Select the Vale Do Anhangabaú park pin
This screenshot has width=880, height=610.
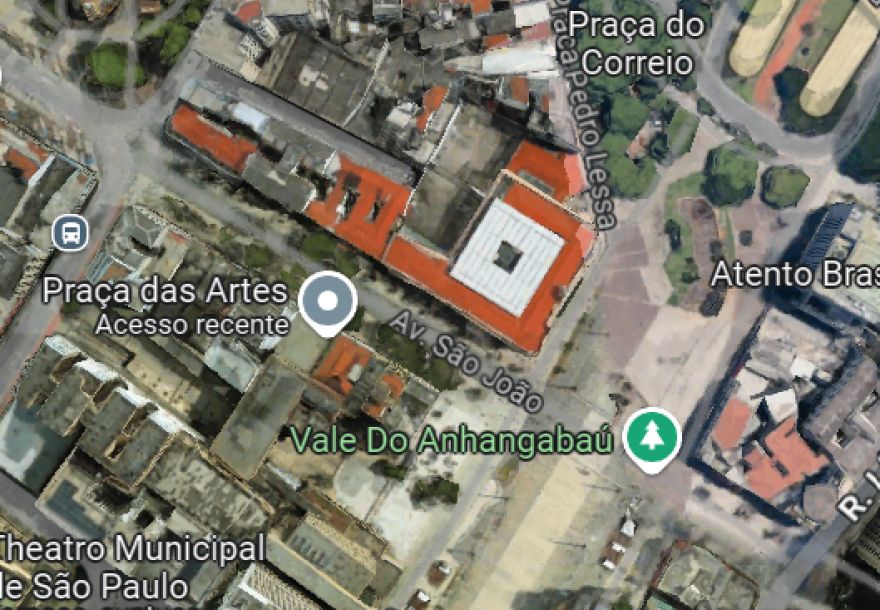652,437
